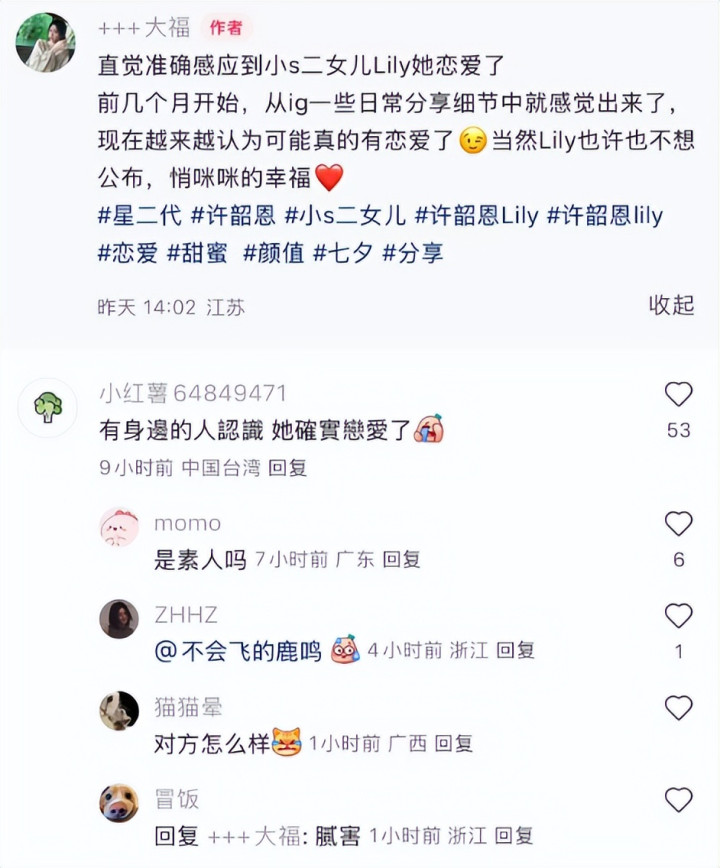Open the #许韶恩 hashtag

233,215
